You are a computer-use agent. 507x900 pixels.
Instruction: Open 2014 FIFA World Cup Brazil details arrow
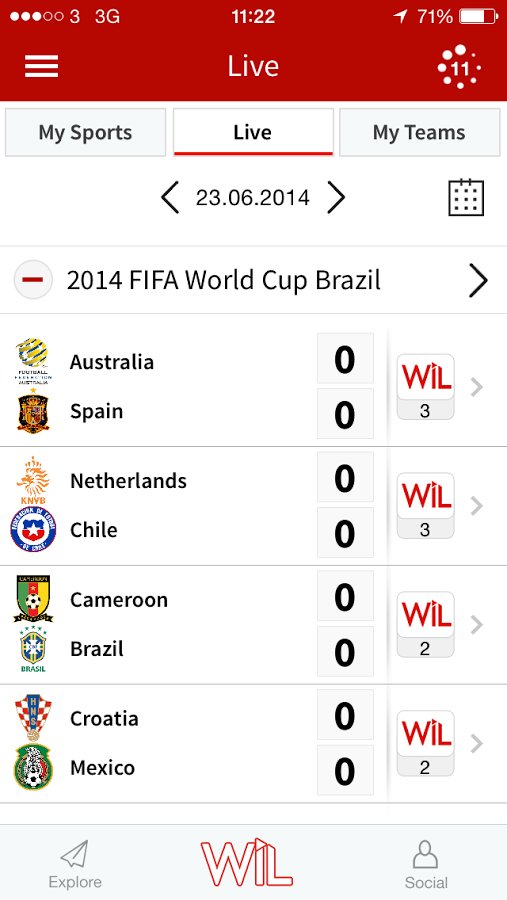478,281
